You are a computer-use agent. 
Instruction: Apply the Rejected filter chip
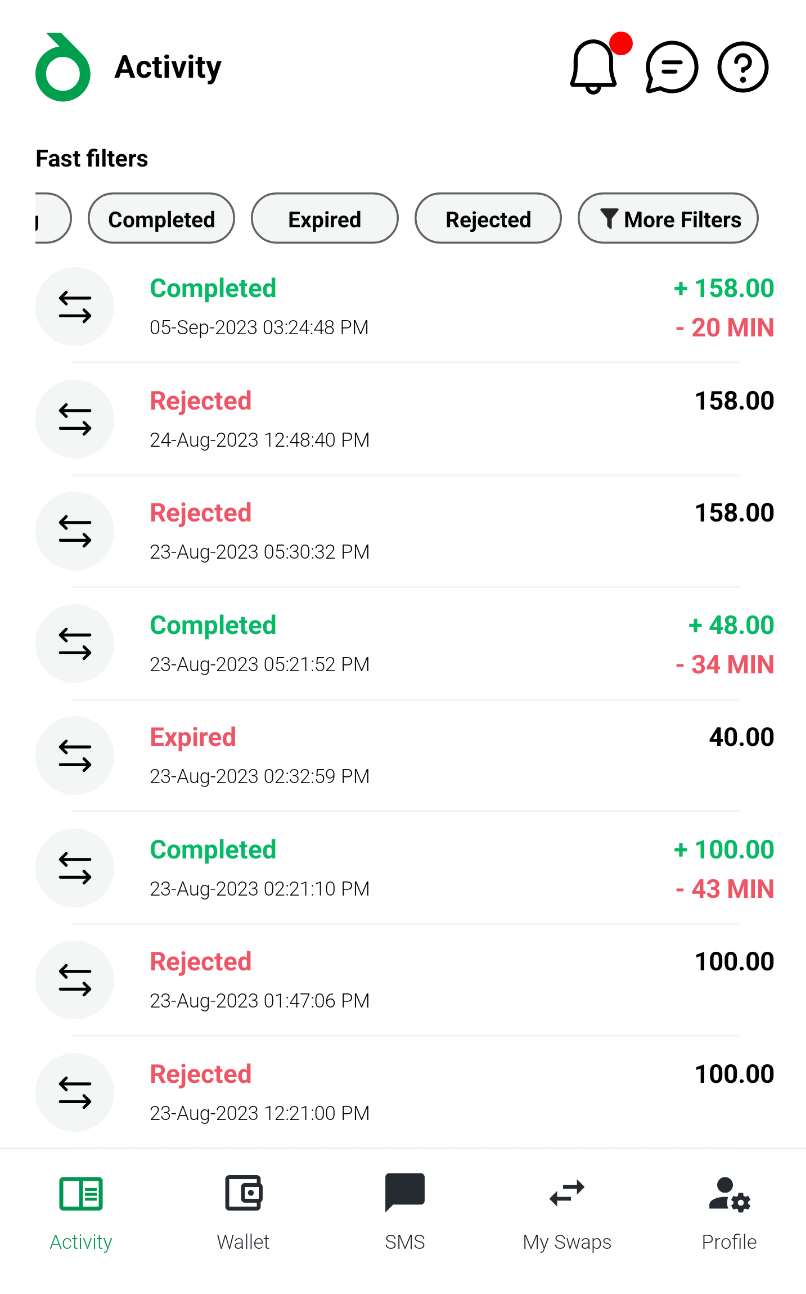(488, 218)
